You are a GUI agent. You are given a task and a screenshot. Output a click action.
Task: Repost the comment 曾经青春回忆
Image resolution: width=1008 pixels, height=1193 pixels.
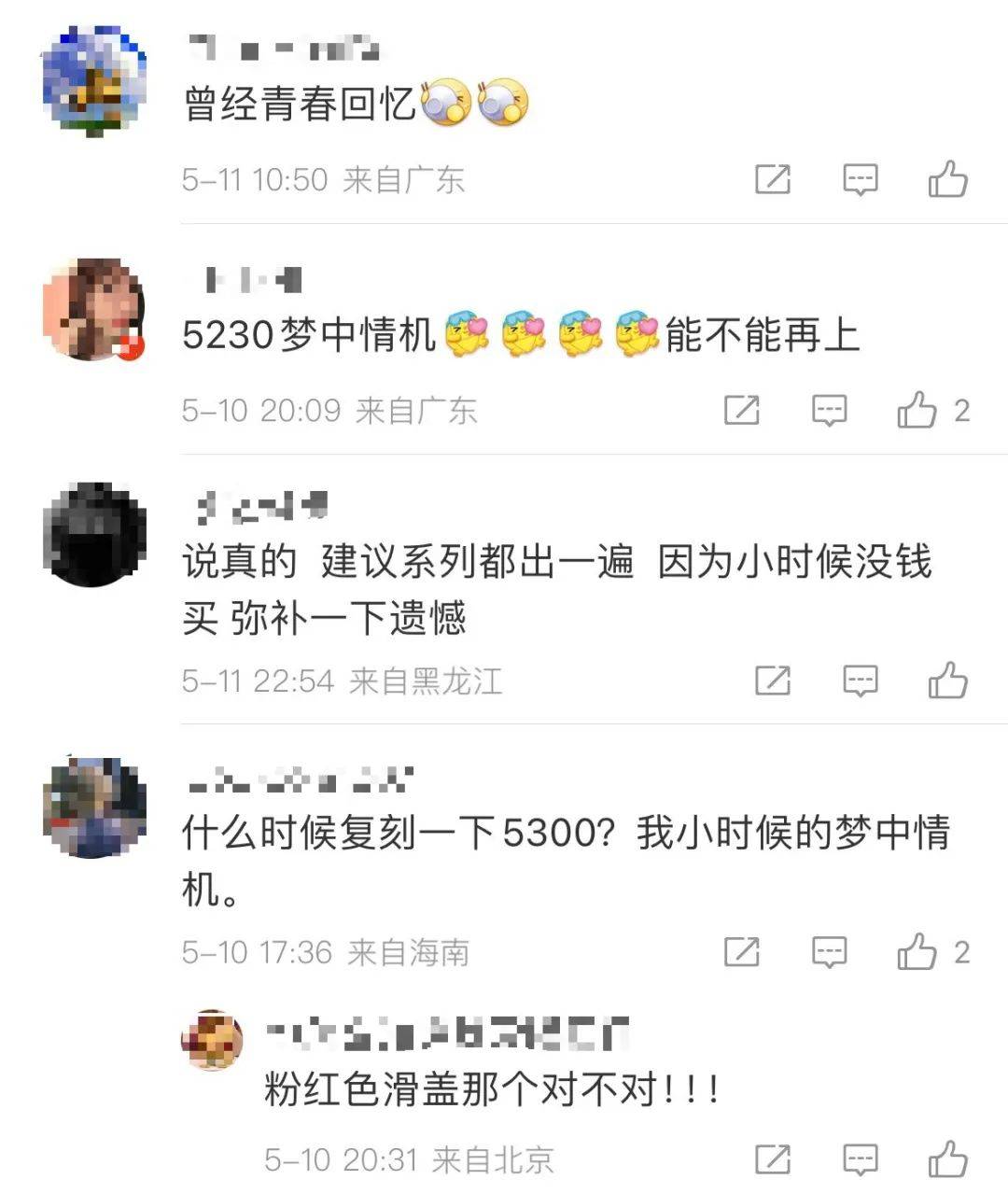click(x=772, y=179)
